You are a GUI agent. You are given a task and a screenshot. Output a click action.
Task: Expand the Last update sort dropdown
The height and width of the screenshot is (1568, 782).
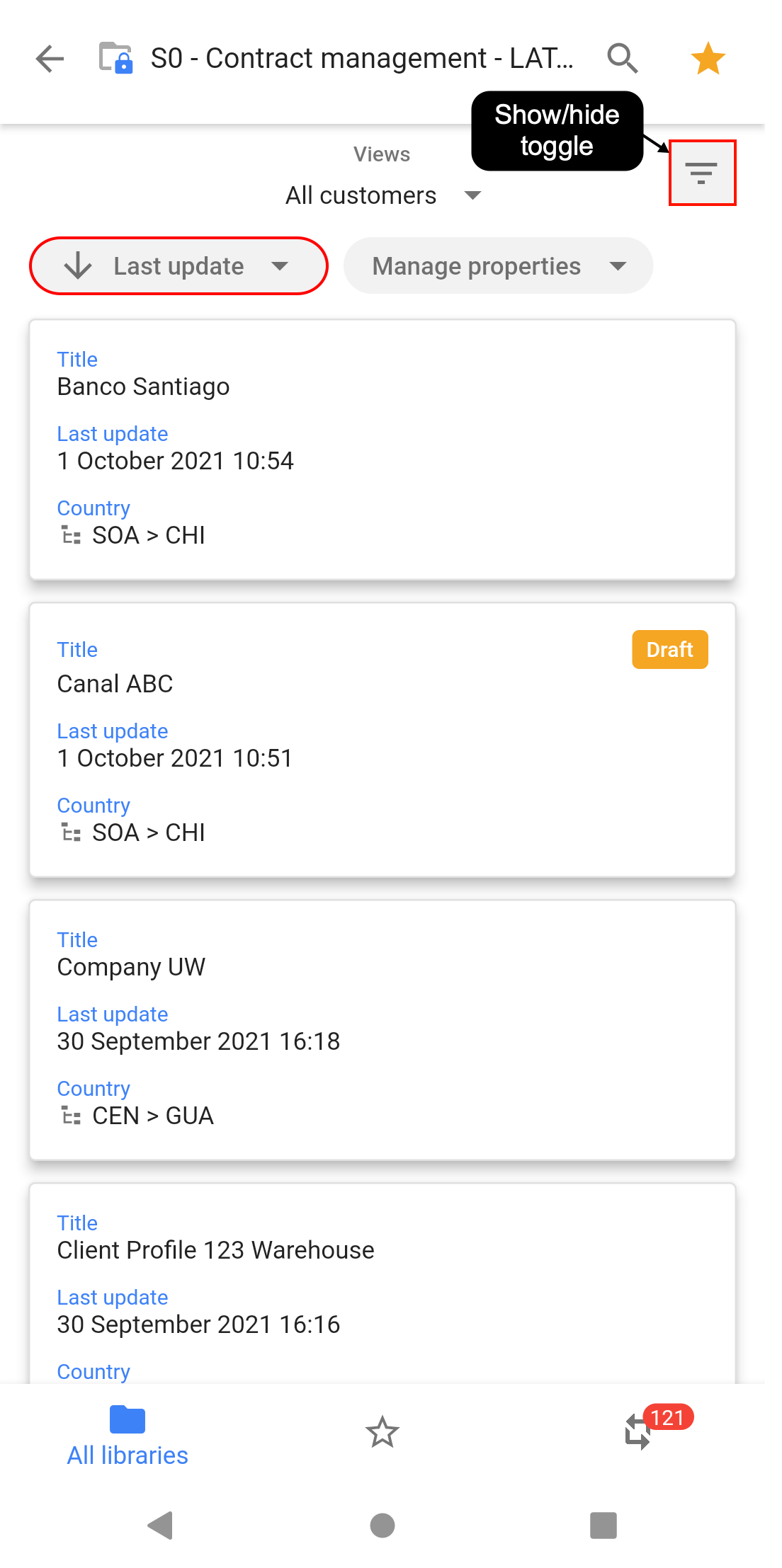tap(280, 267)
